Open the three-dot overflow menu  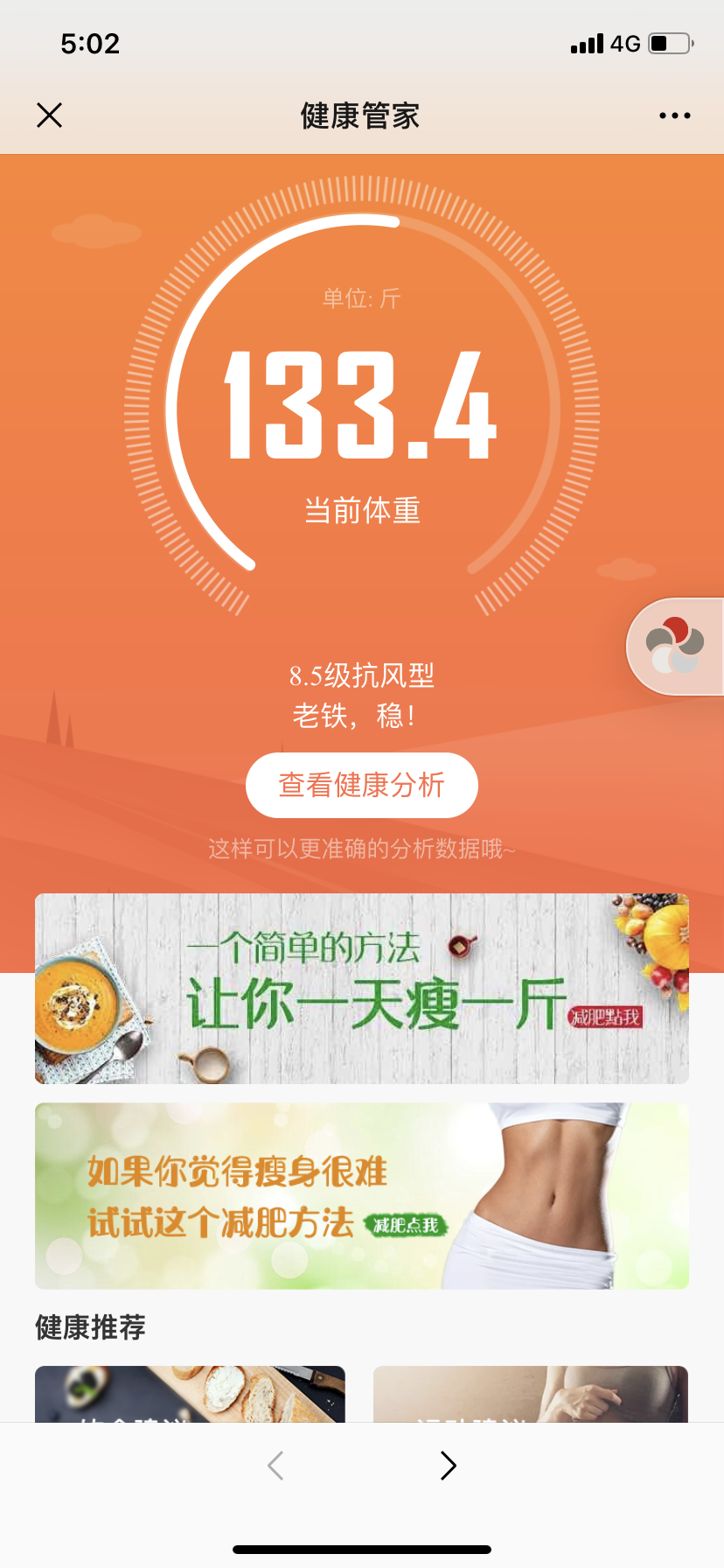674,115
